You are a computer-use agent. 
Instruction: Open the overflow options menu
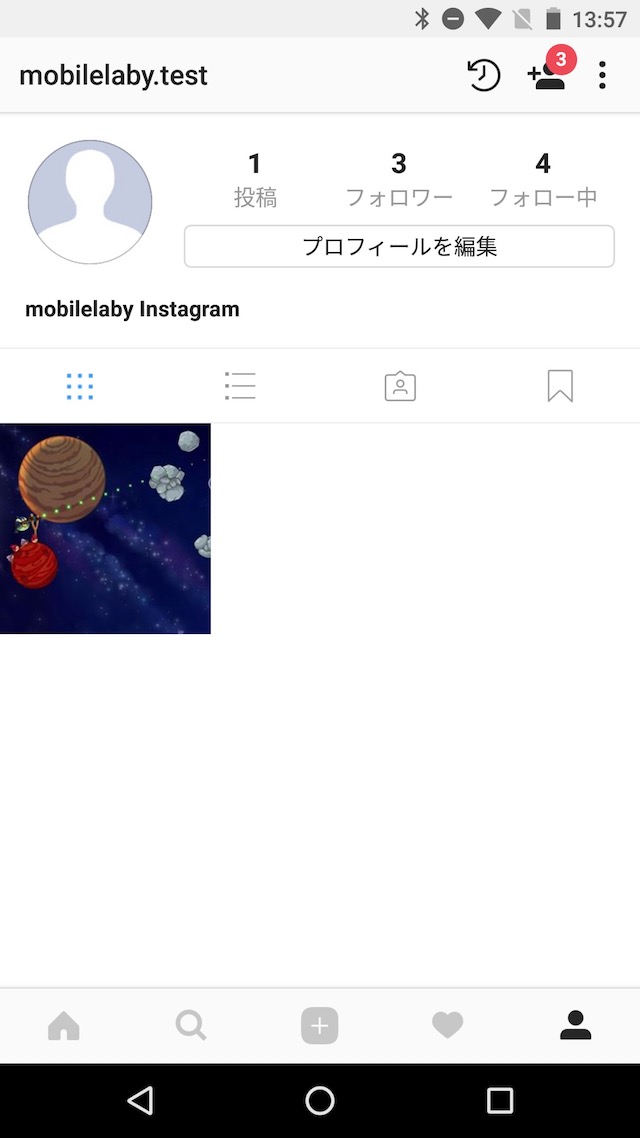tap(602, 76)
